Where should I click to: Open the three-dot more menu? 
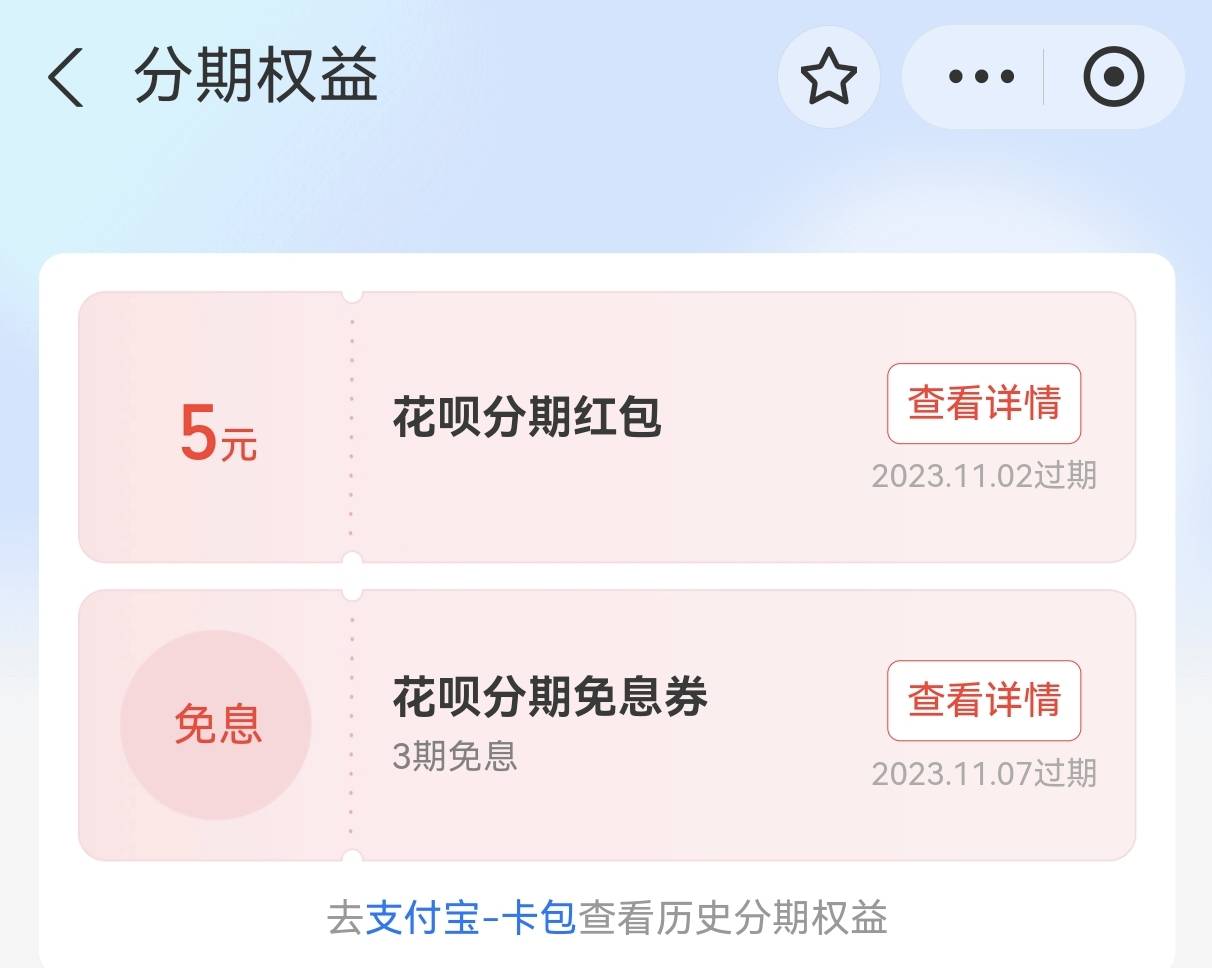click(x=980, y=77)
